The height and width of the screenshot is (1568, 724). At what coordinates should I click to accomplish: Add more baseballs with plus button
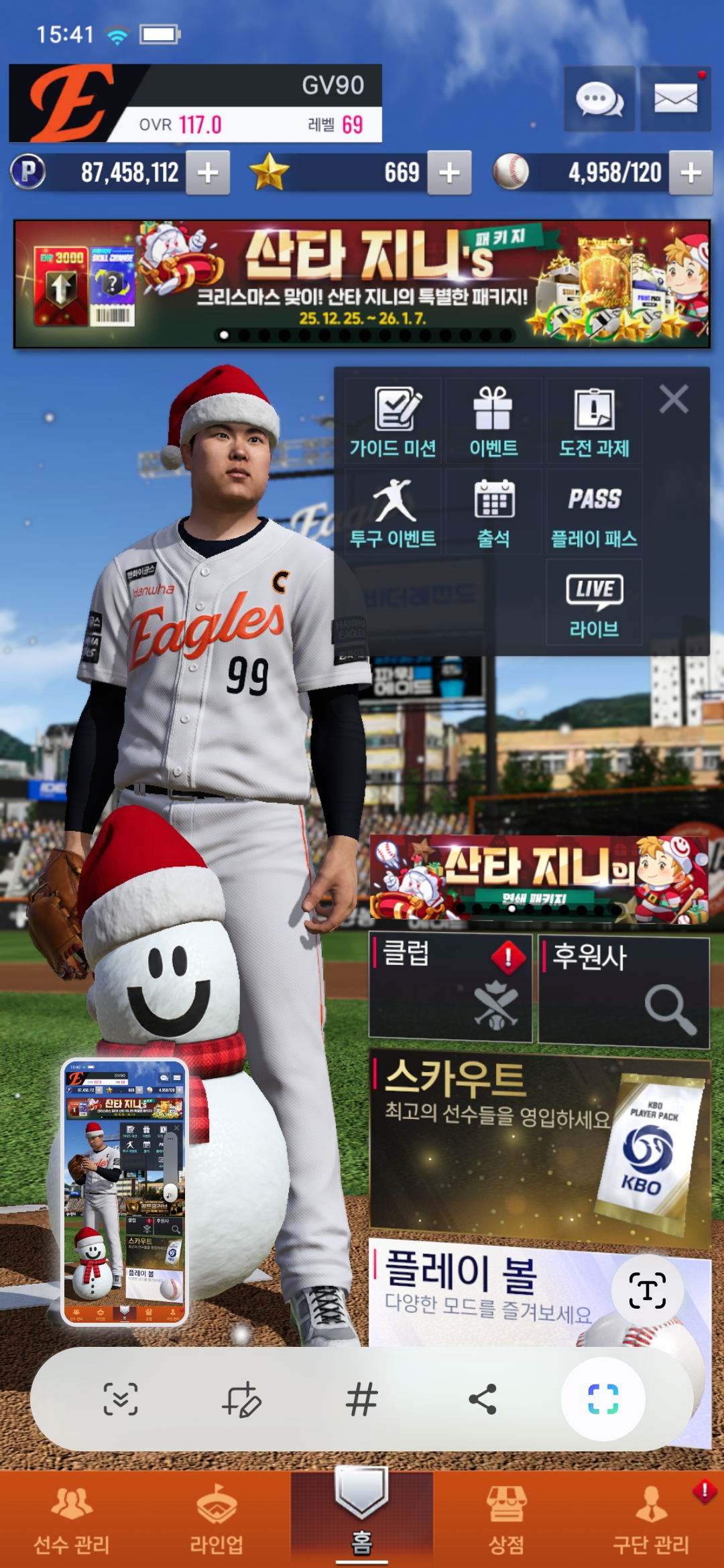click(x=690, y=173)
